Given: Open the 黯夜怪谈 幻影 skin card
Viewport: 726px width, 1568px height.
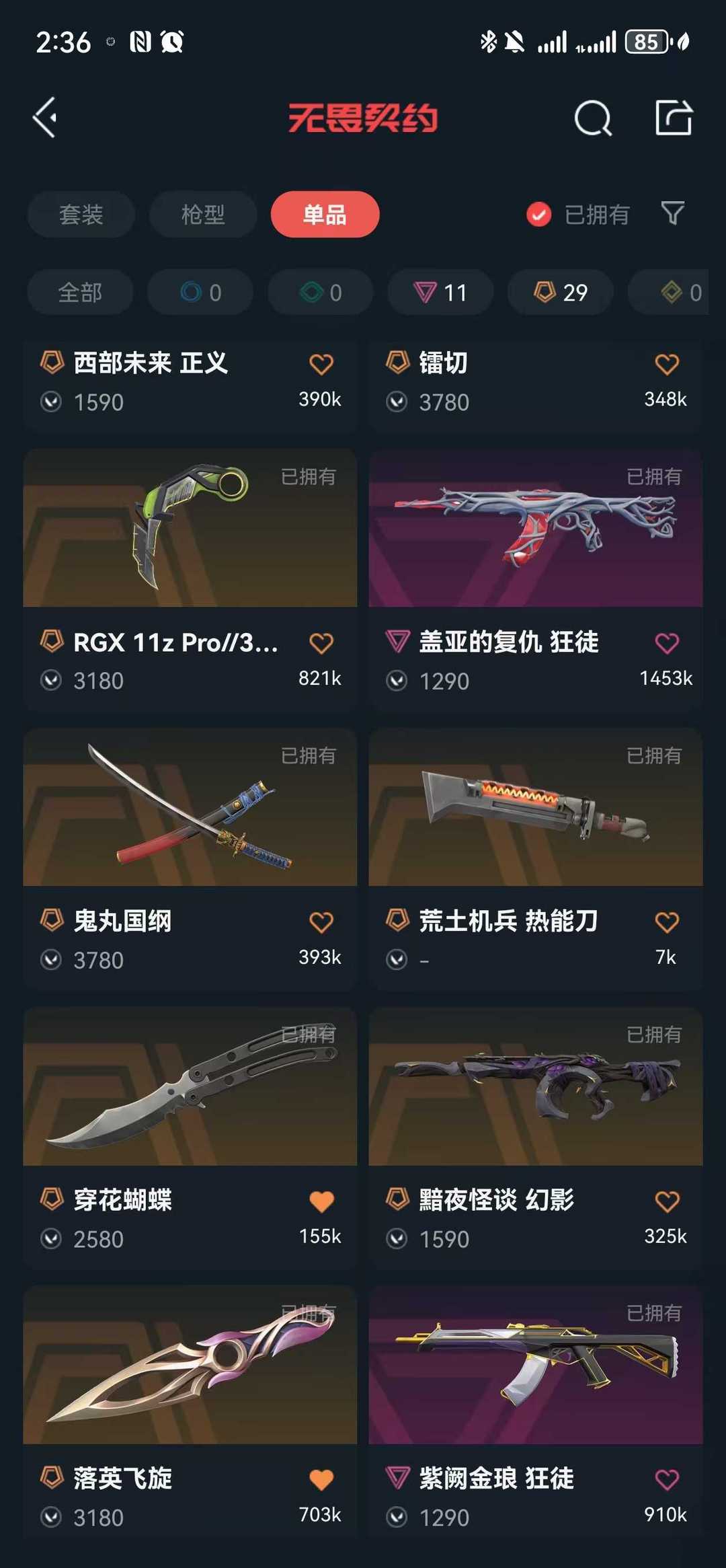Looking at the screenshot, I should tap(536, 1137).
